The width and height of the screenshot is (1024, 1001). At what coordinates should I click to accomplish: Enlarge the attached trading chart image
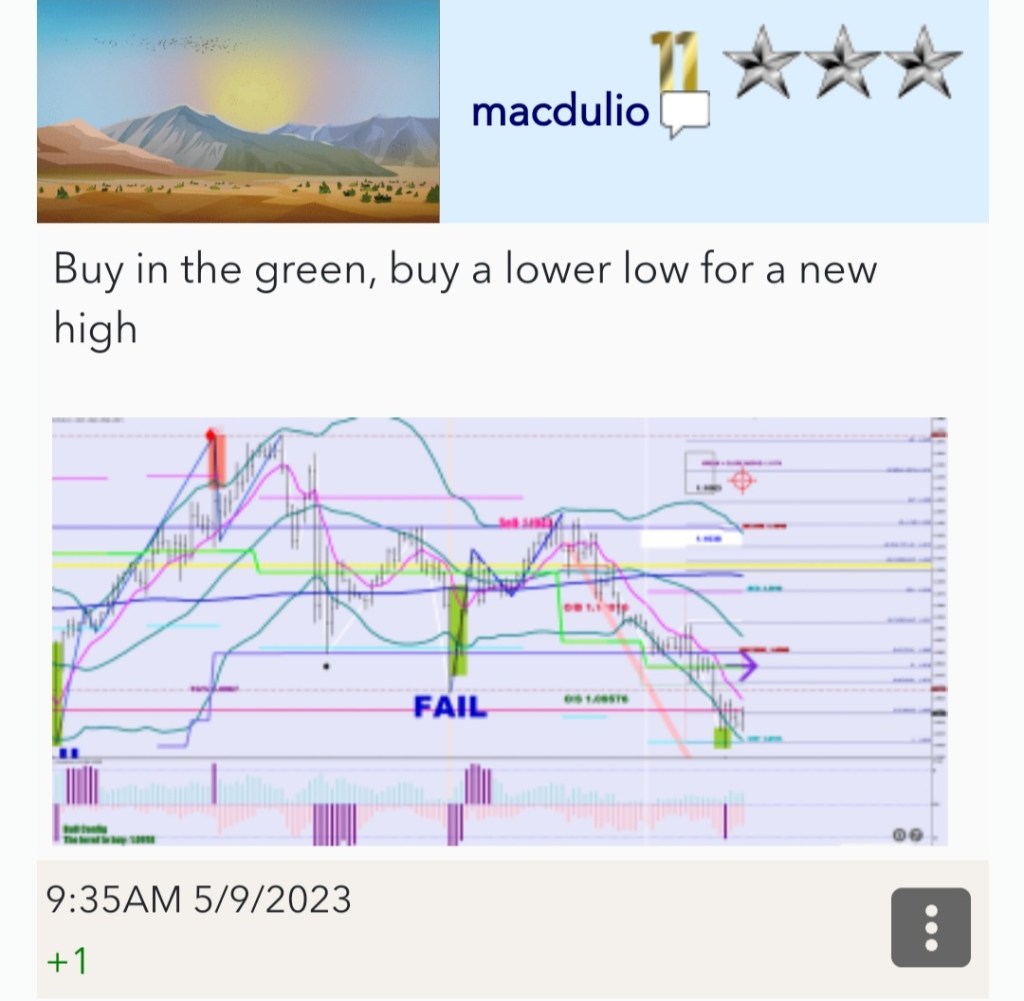pos(499,630)
